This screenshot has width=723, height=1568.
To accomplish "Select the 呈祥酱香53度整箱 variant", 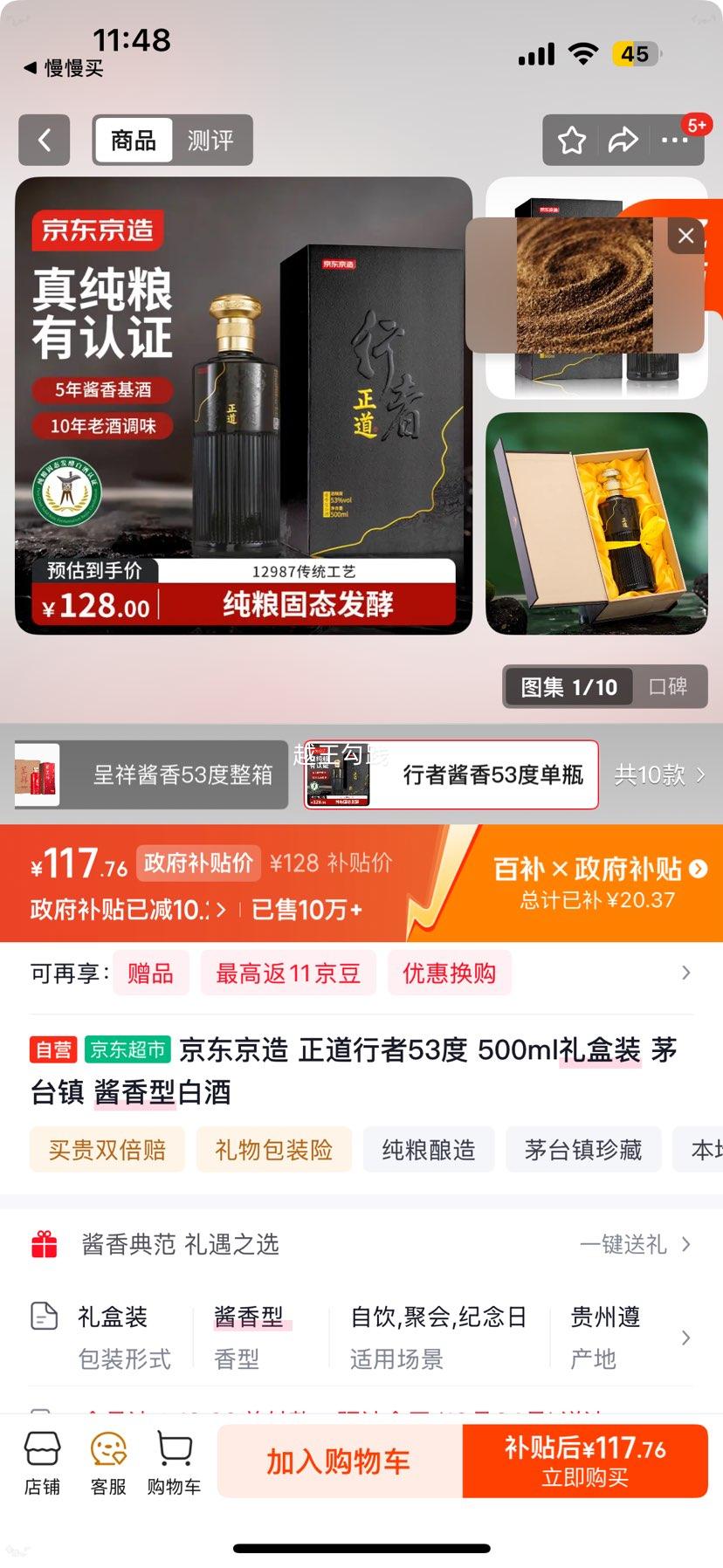I will tap(148, 774).
